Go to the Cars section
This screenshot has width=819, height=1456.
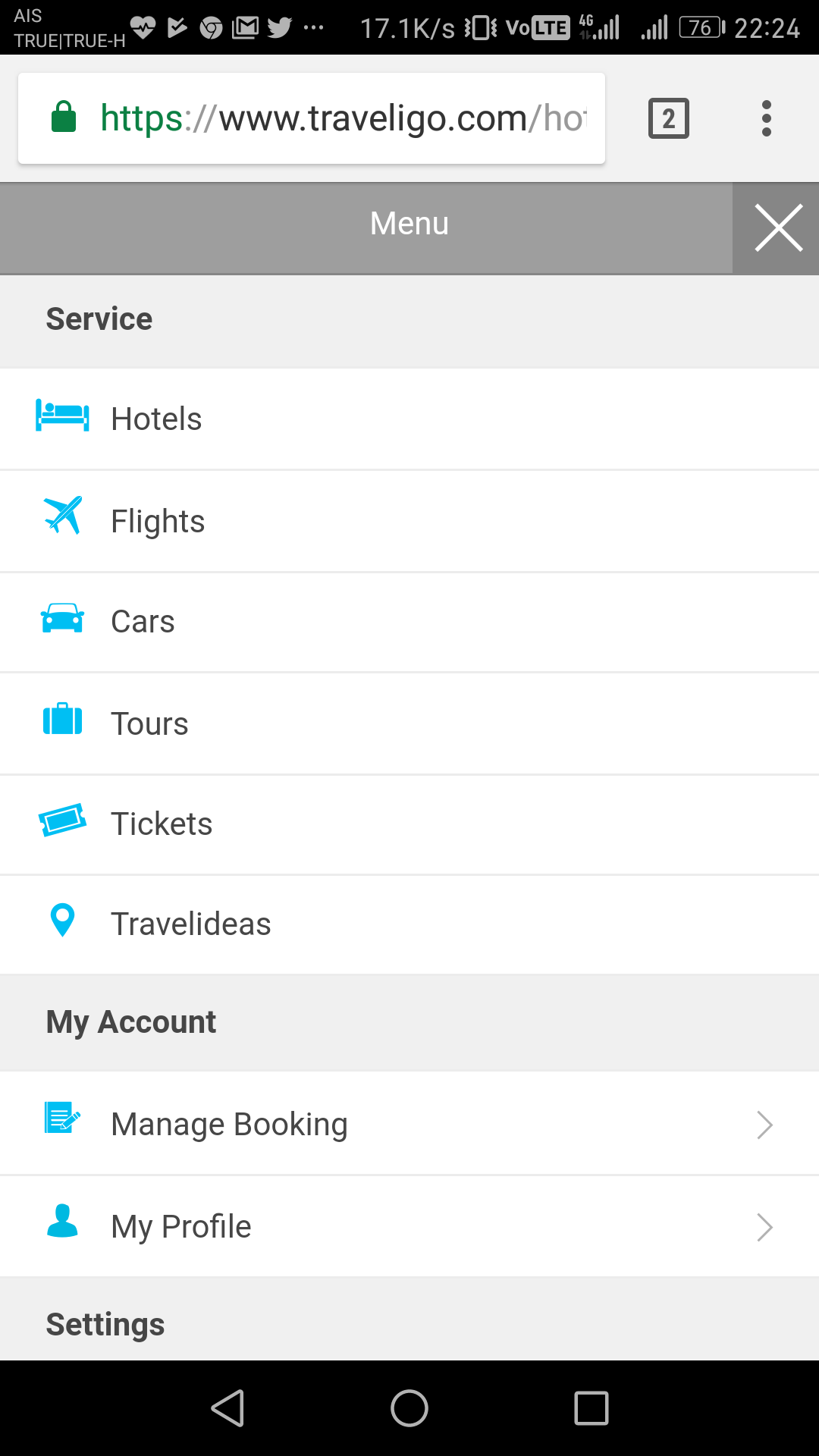(409, 622)
